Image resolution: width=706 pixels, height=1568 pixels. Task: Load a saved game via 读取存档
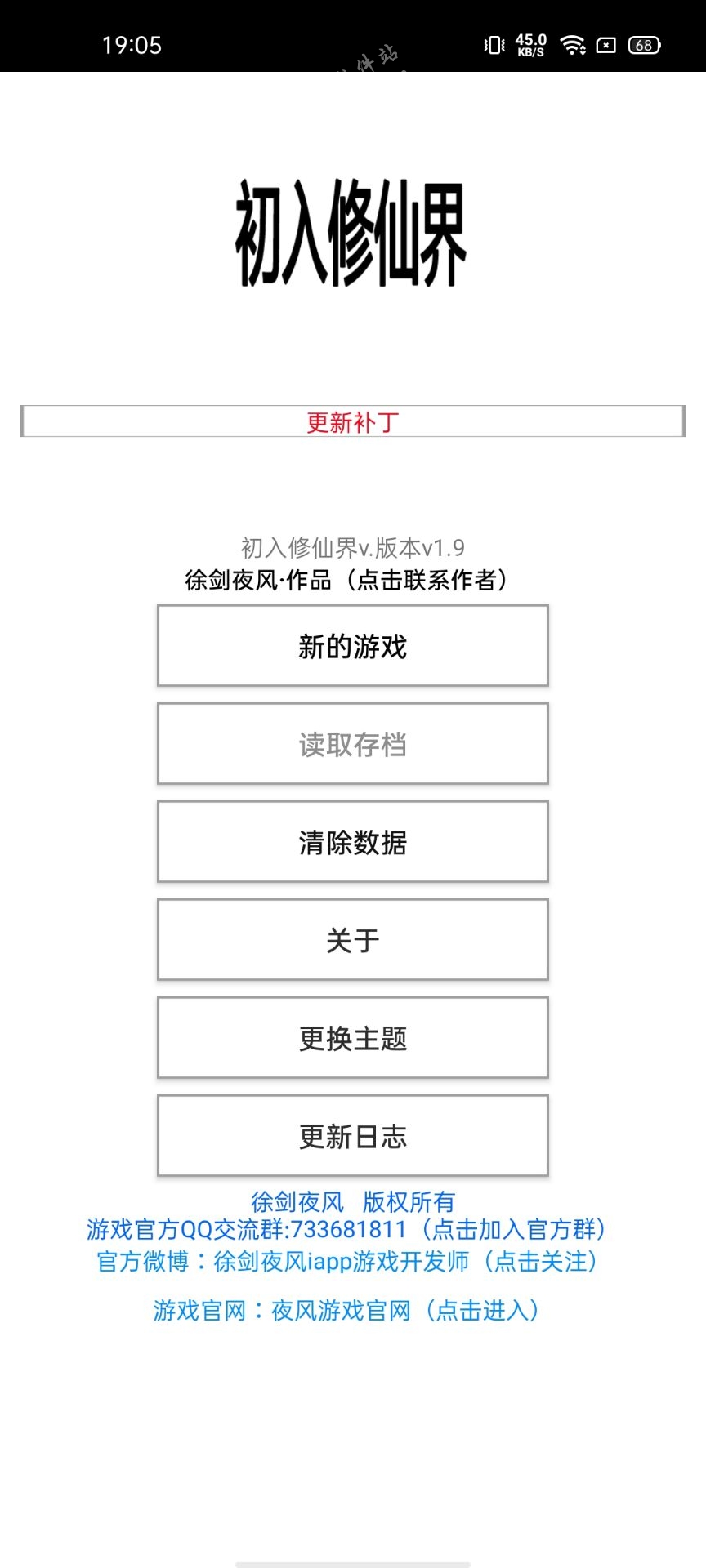(x=353, y=744)
